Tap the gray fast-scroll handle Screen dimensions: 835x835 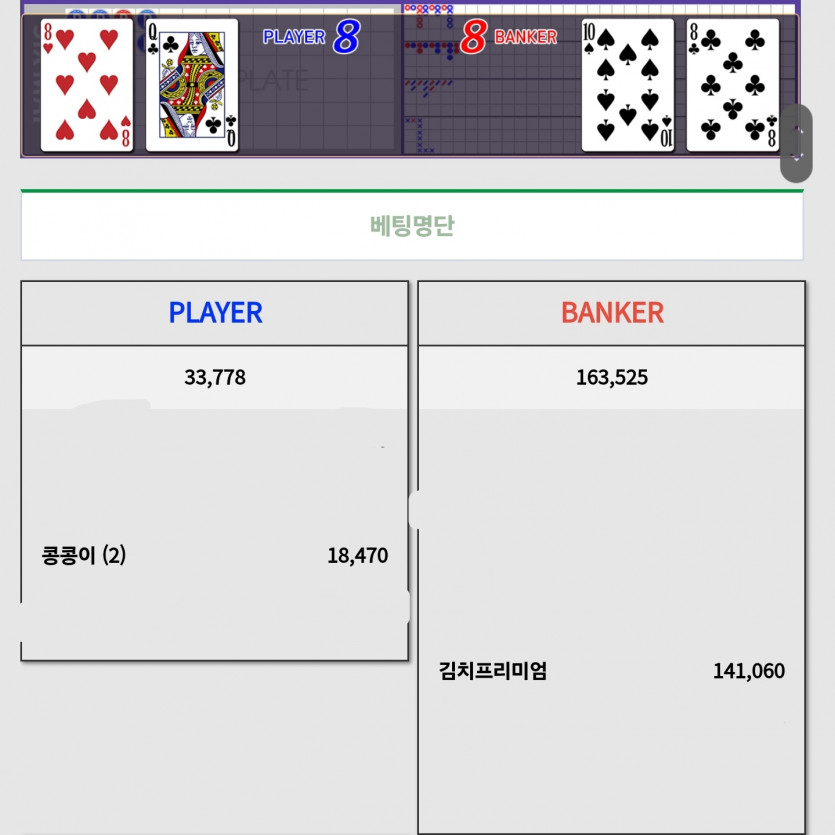(x=796, y=143)
